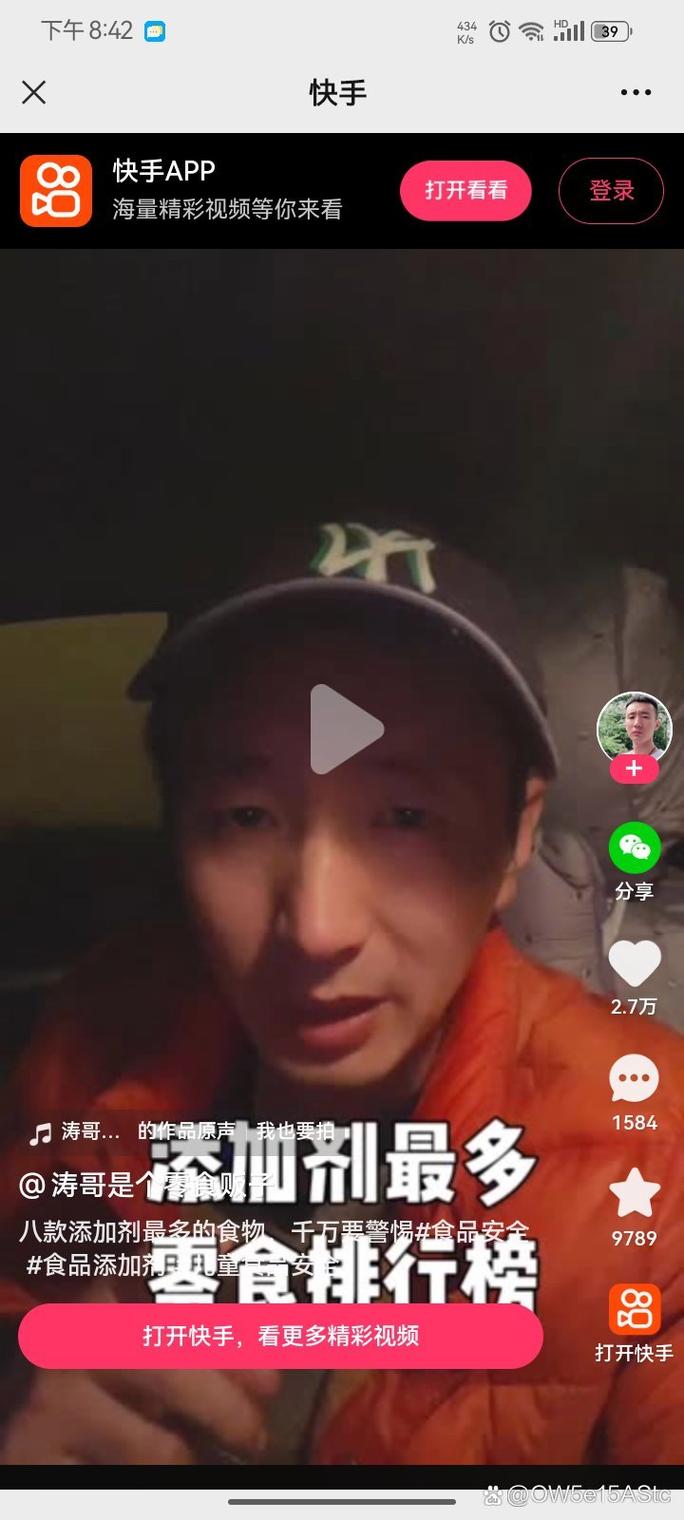
Task: Like this video with the heart
Action: [634, 965]
